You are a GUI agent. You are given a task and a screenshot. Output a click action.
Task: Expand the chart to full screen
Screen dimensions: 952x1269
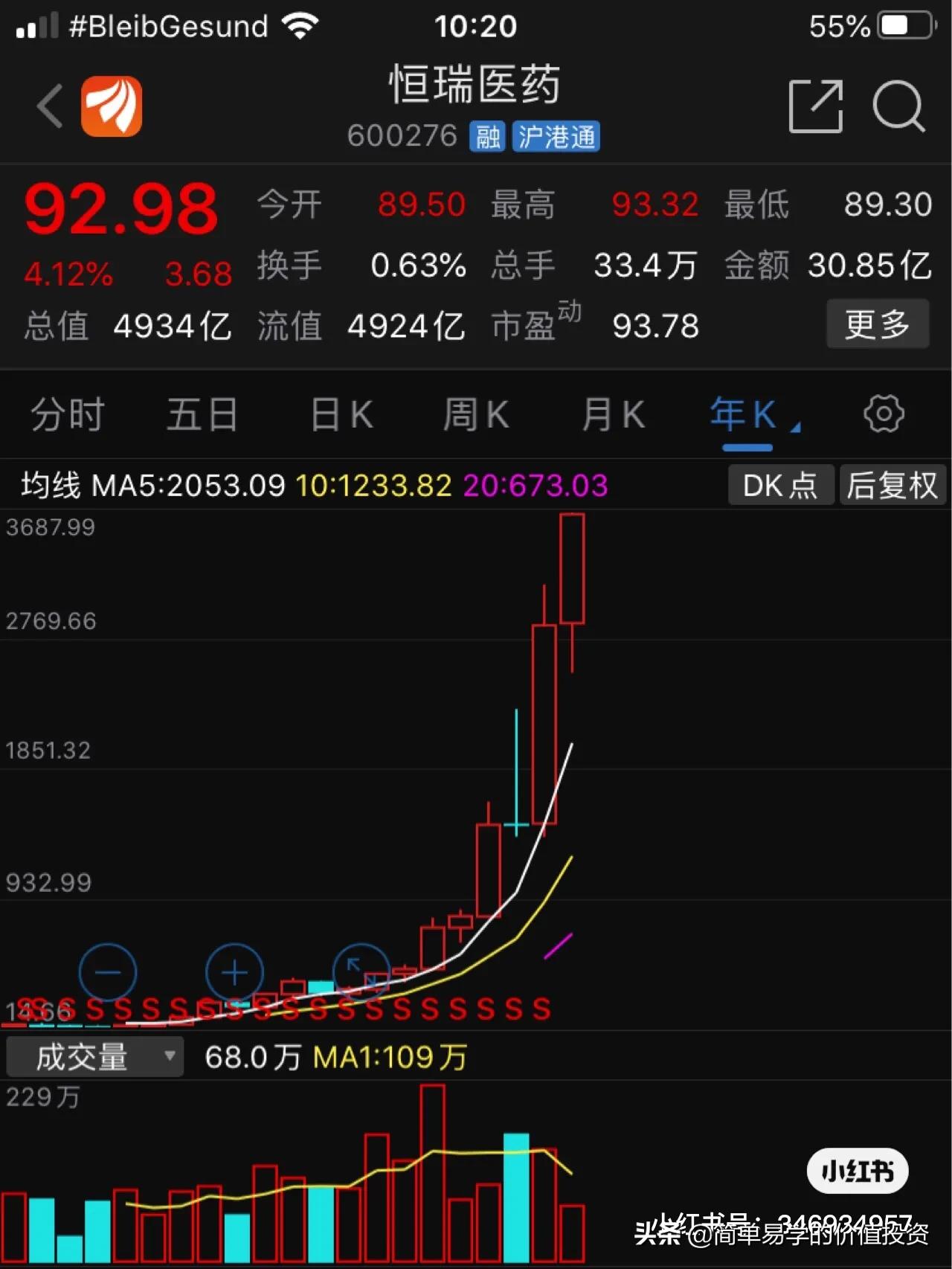tap(361, 970)
